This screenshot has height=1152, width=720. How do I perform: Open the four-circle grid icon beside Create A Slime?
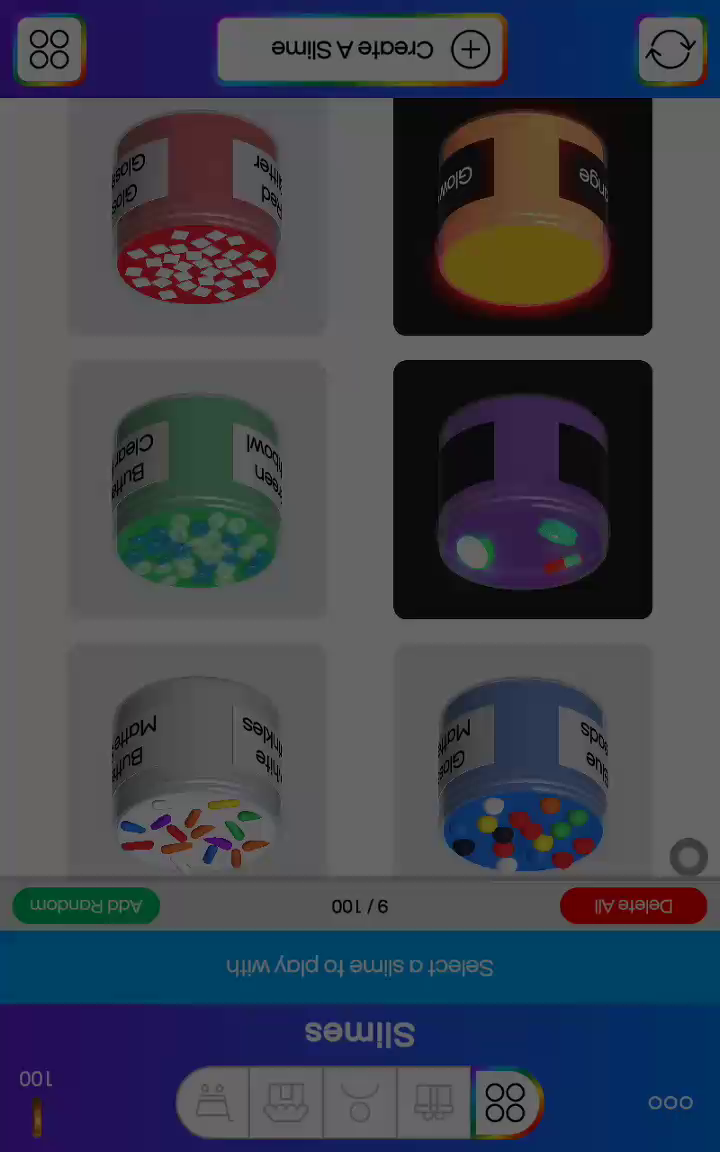point(49,49)
